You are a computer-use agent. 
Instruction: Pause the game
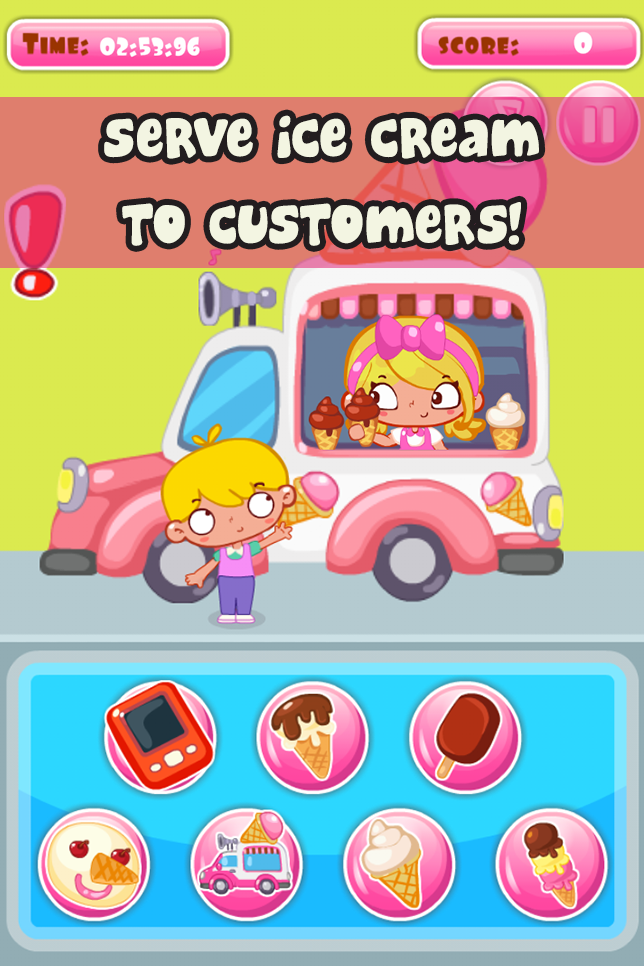597,123
